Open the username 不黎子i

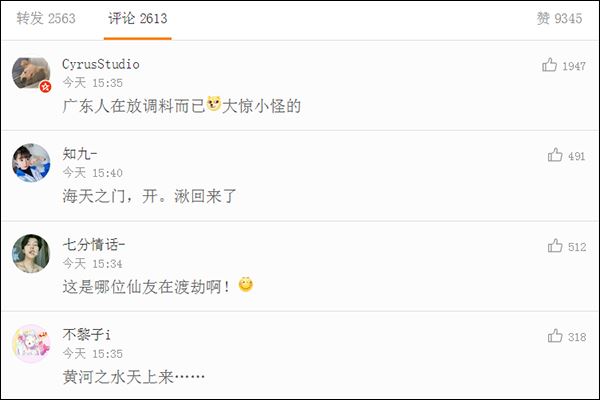point(86,335)
